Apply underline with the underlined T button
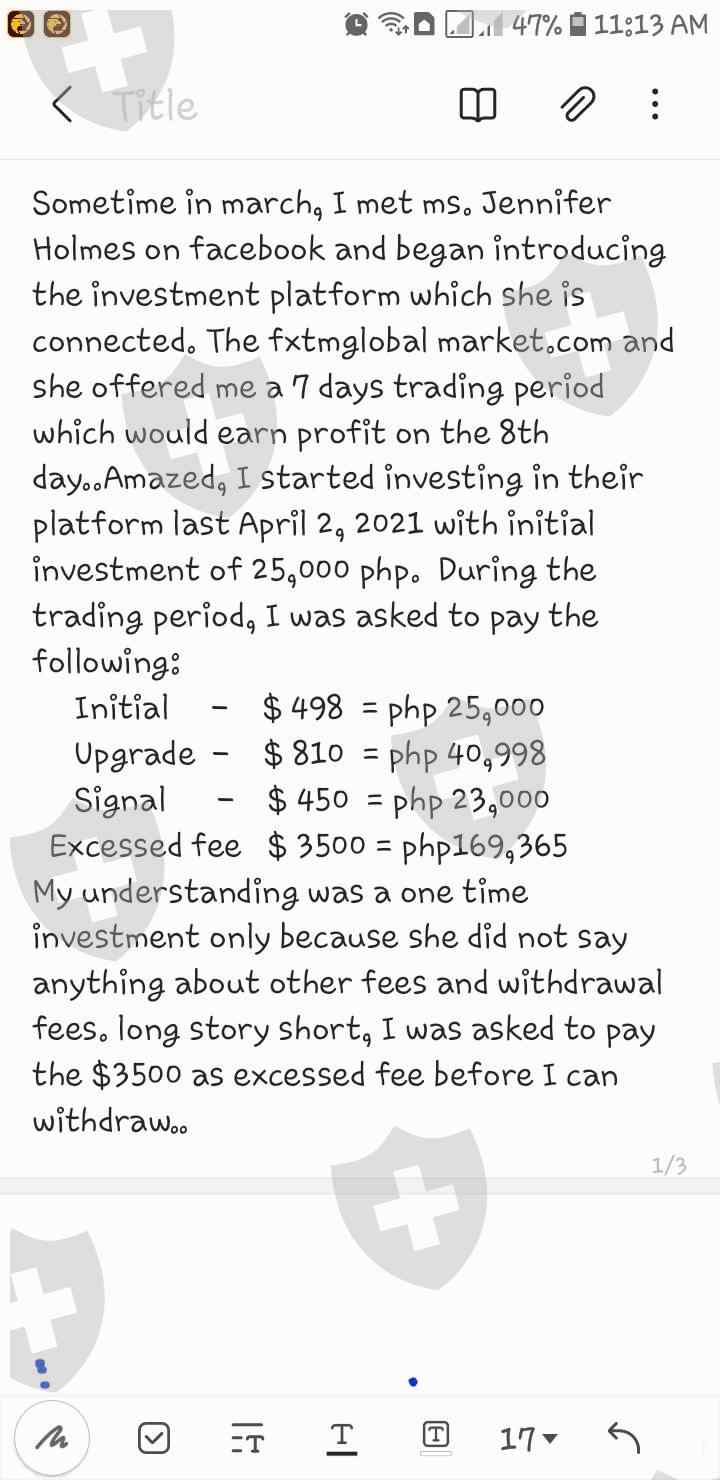Screen dimensions: 720x1480 point(342,1438)
